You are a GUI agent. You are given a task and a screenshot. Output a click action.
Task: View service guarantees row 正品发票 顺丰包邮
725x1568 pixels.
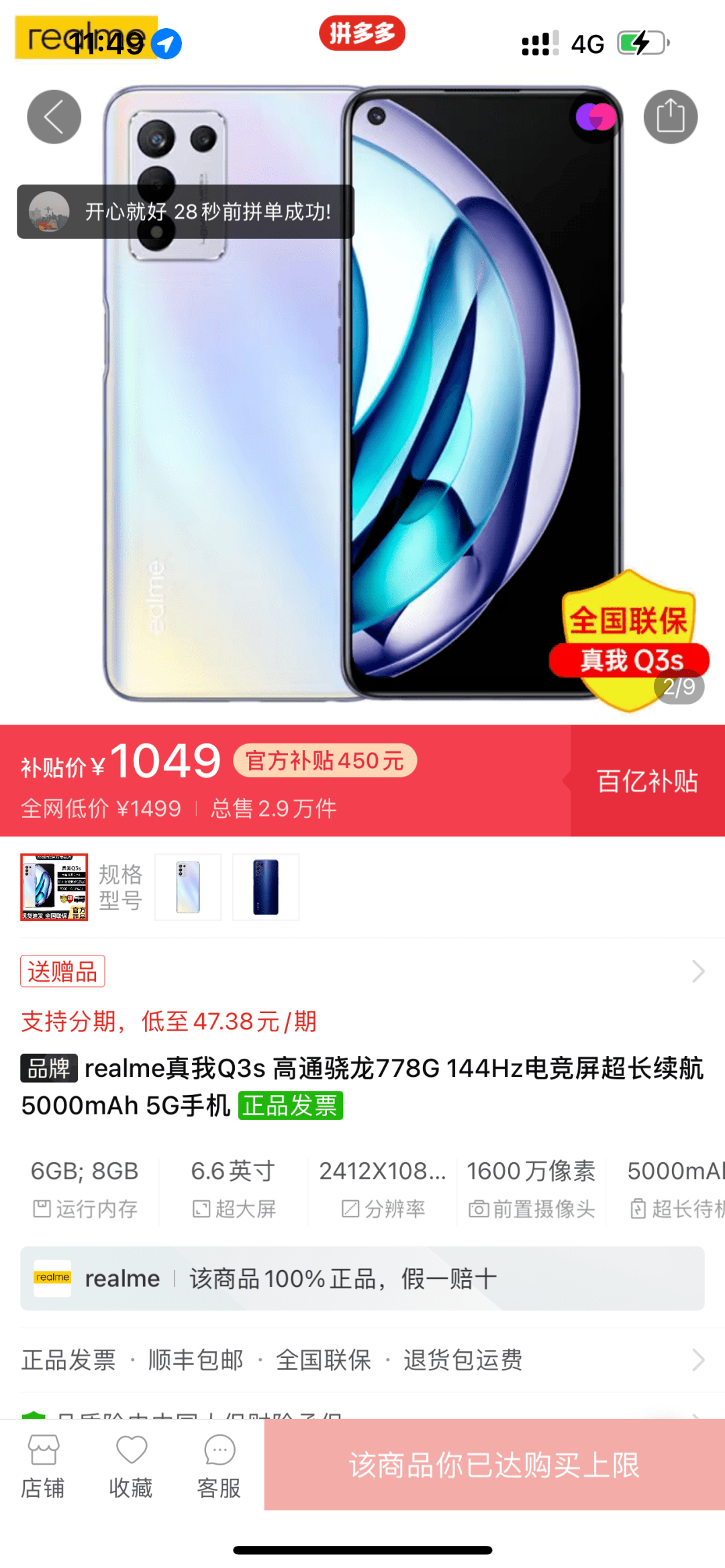pos(362,1360)
